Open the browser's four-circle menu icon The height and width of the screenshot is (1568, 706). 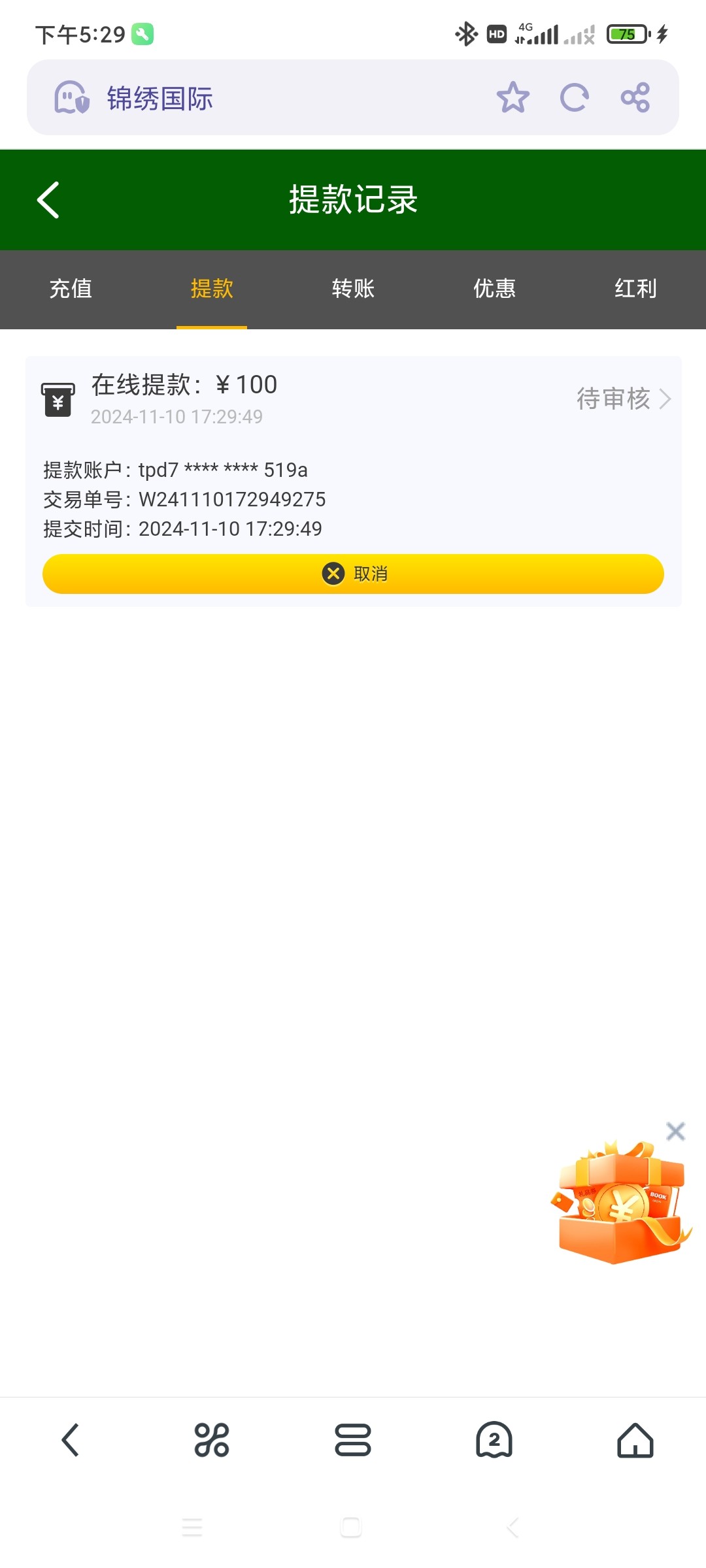click(212, 1440)
